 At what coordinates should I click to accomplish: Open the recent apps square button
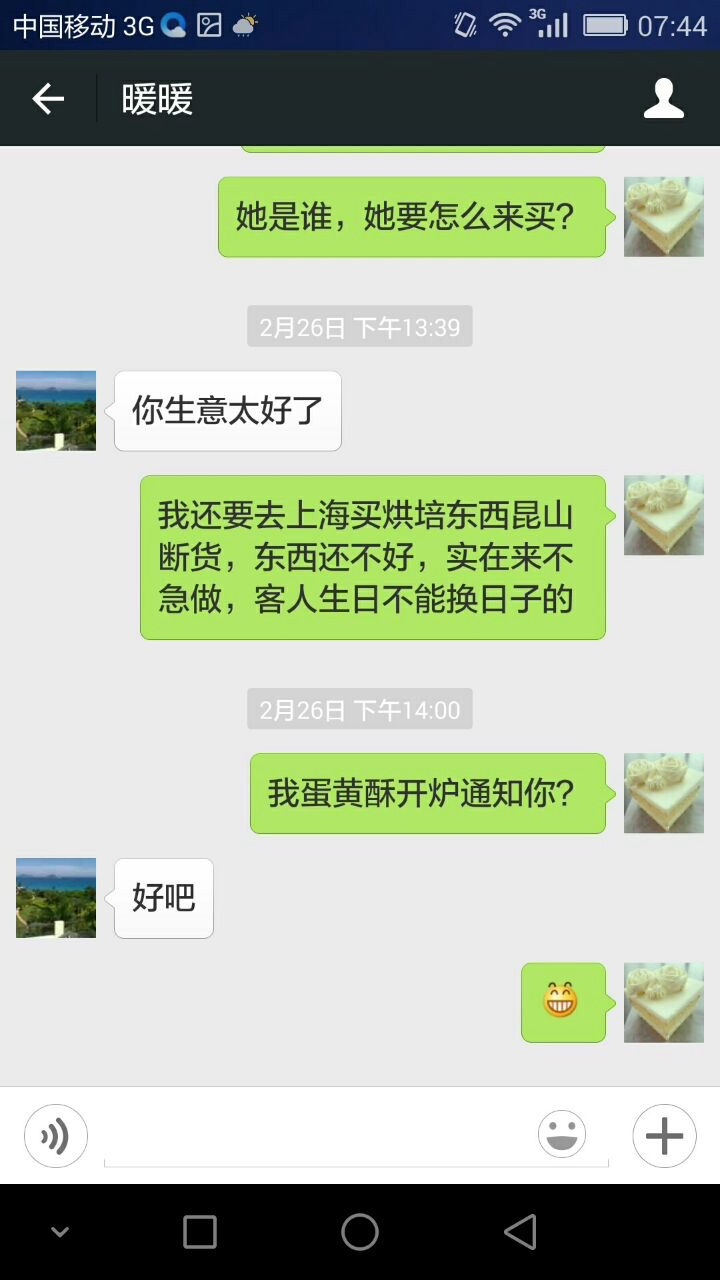(200, 1232)
